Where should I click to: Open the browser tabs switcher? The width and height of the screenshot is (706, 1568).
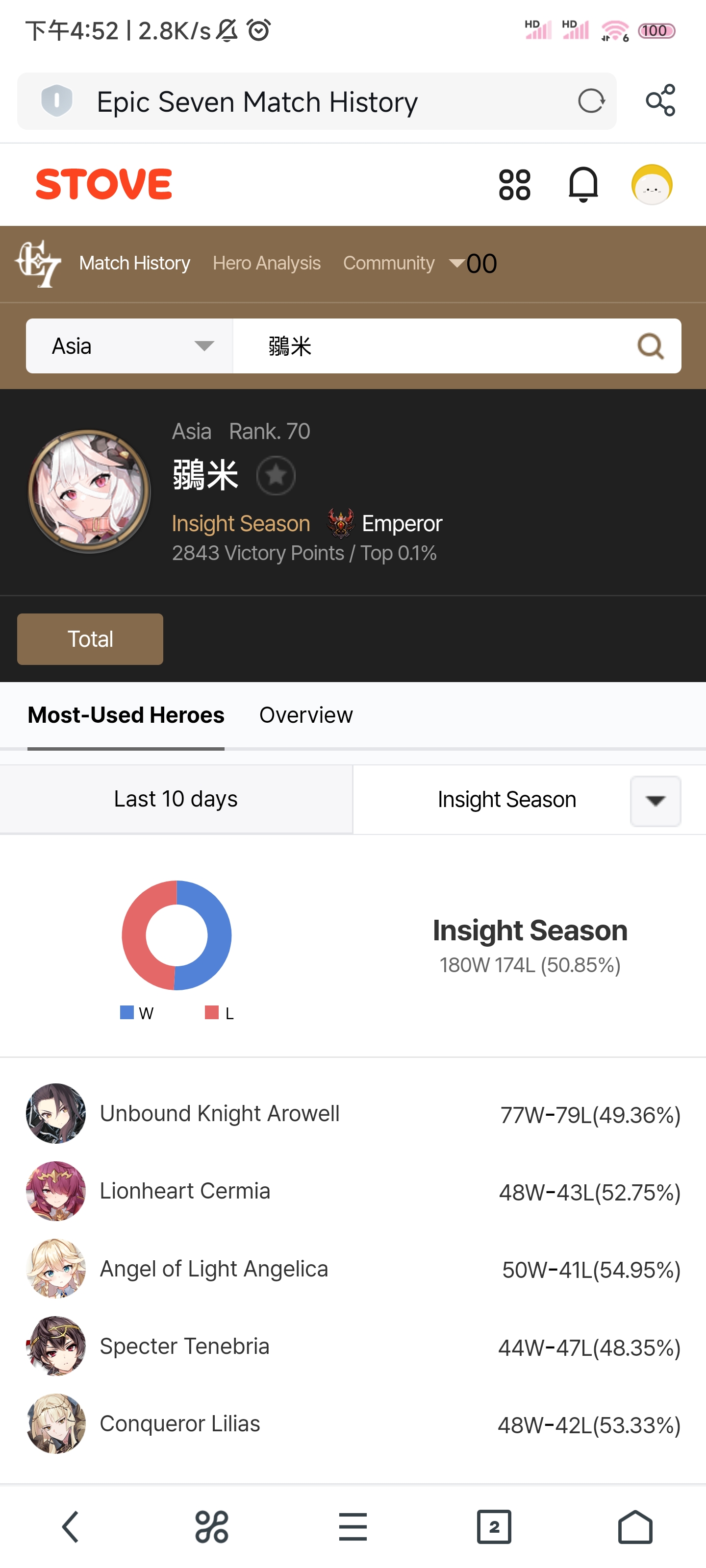[494, 1527]
